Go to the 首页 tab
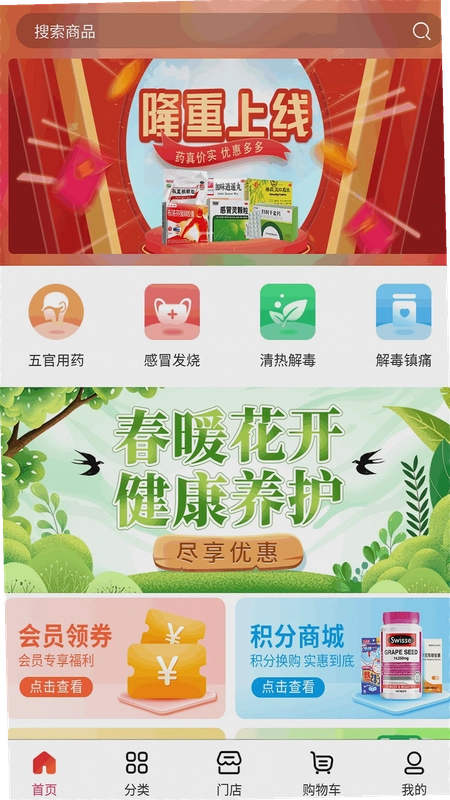This screenshot has height=800, width=450. [x=44, y=772]
